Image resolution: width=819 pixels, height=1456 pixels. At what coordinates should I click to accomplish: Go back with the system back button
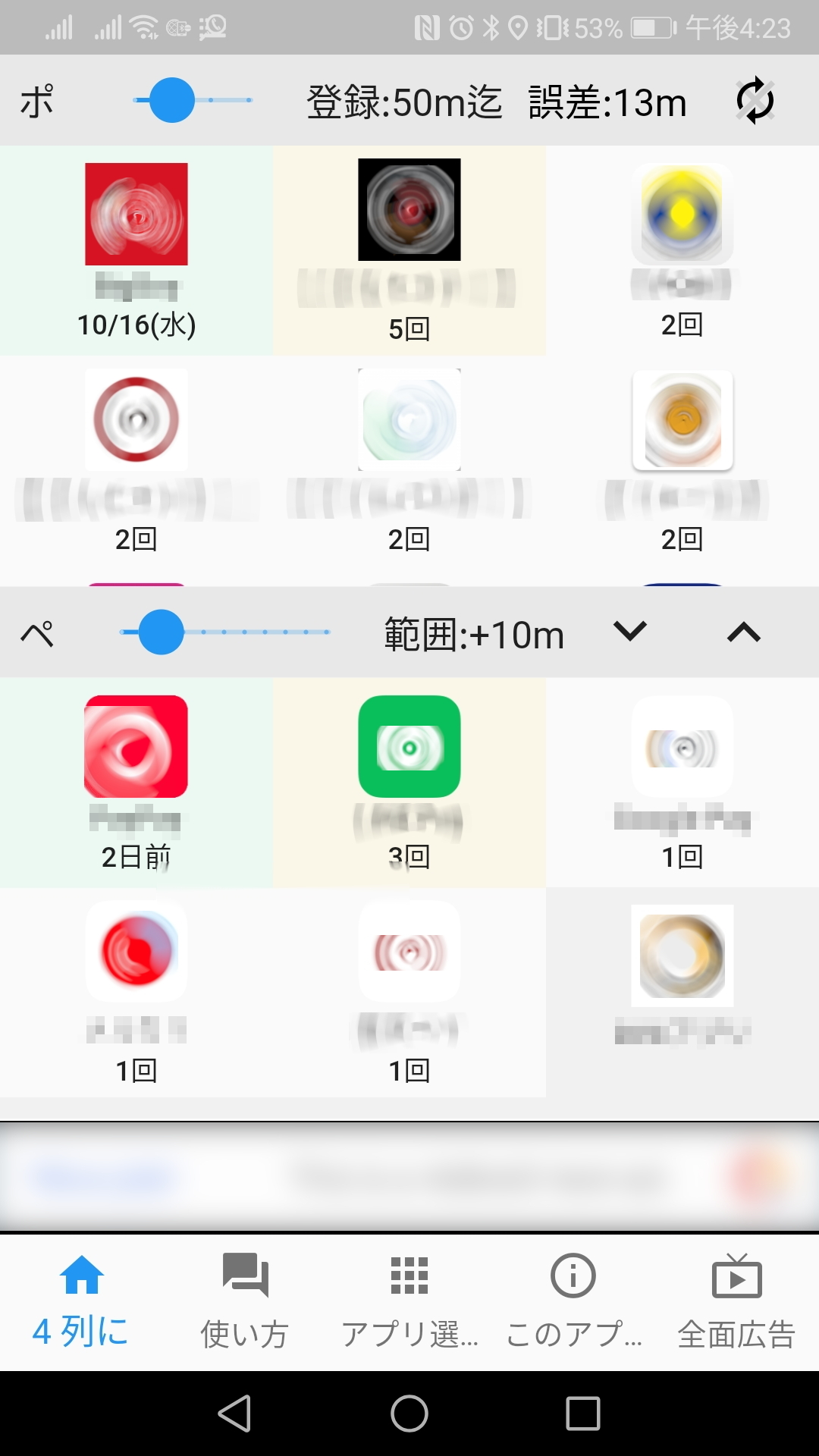[234, 1414]
